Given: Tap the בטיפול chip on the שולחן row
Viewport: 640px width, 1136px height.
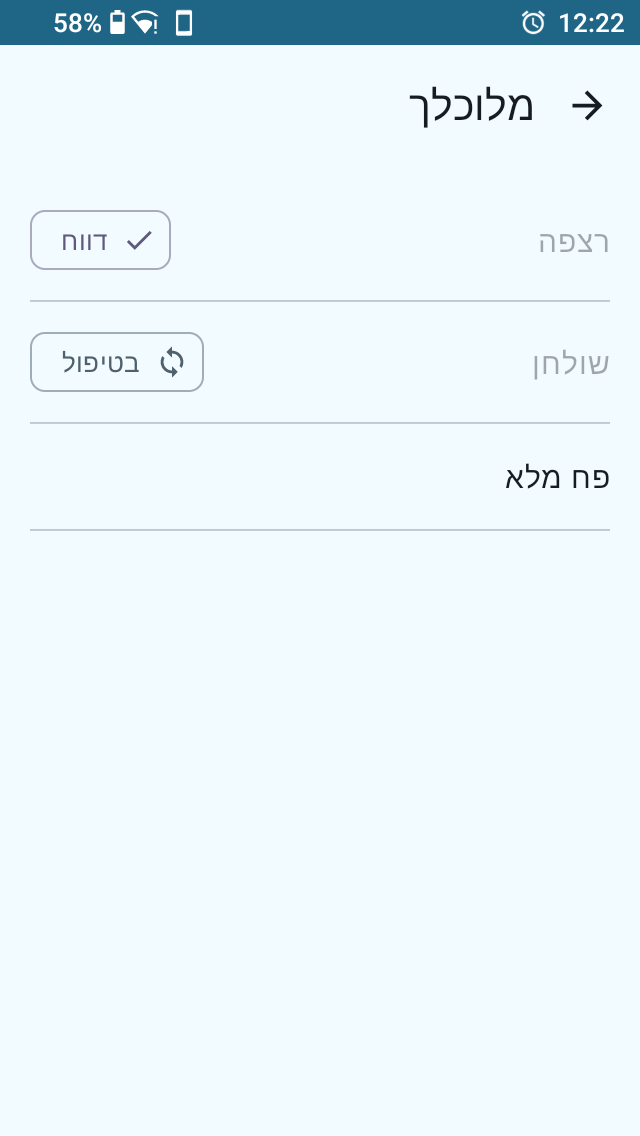Looking at the screenshot, I should click(117, 362).
